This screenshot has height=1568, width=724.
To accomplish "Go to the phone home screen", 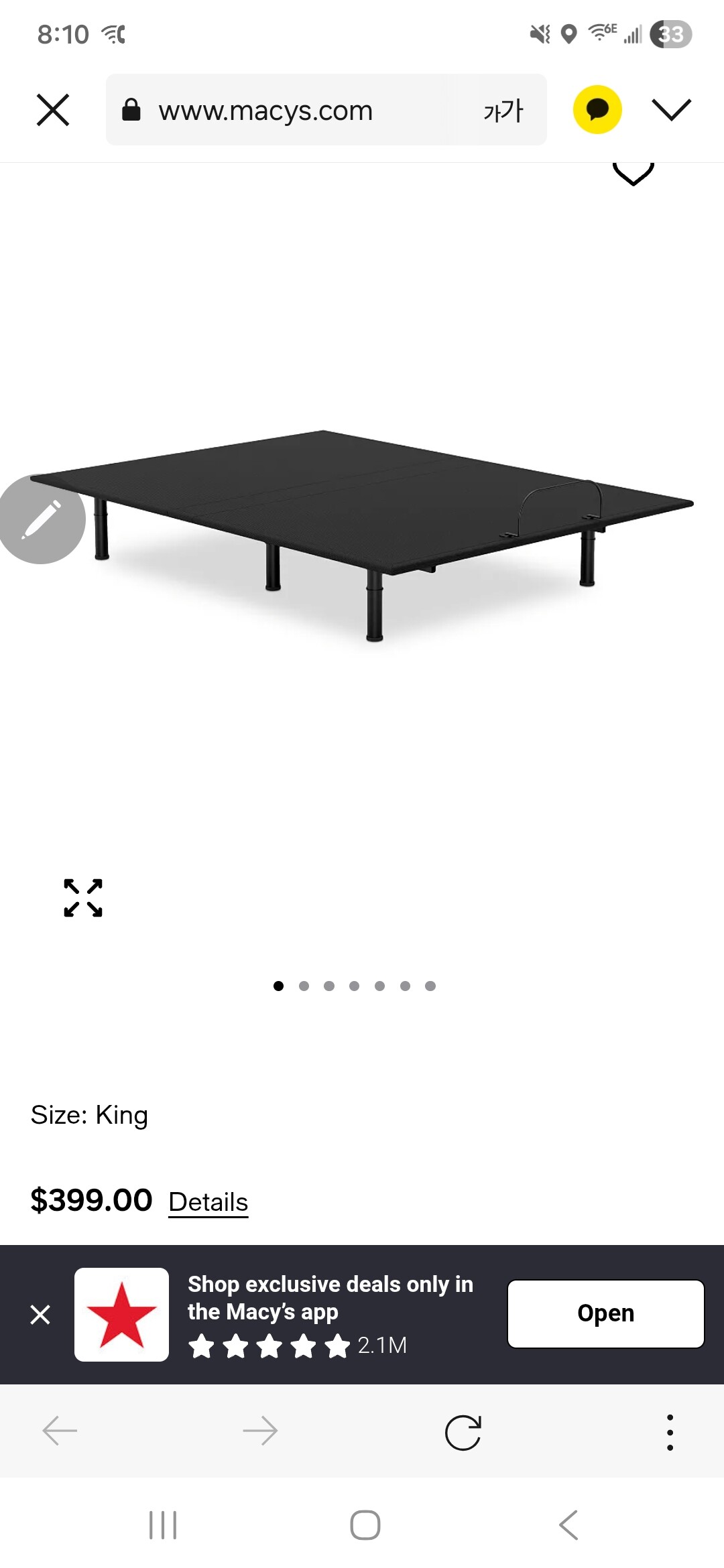I will [365, 1525].
